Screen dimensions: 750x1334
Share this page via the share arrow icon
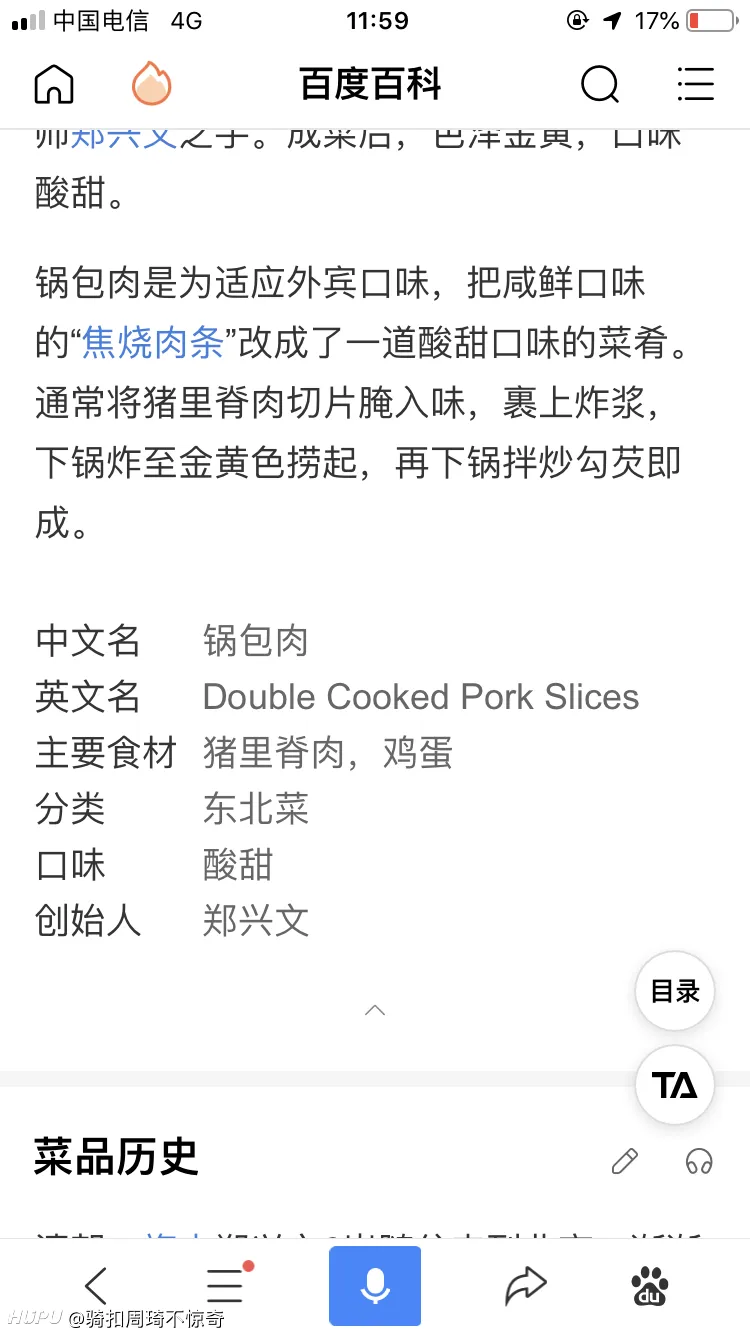coord(524,1286)
